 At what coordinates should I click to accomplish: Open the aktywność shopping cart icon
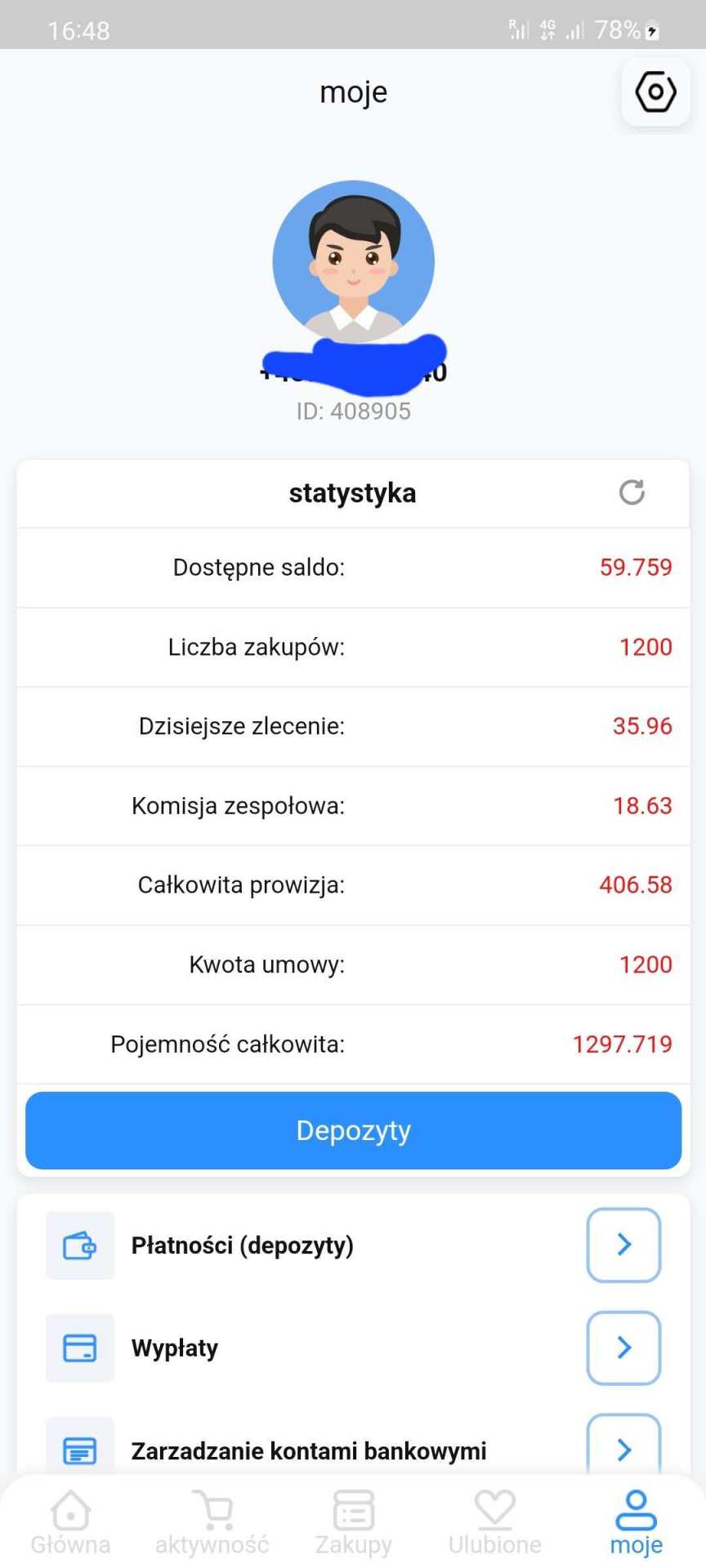212,1508
